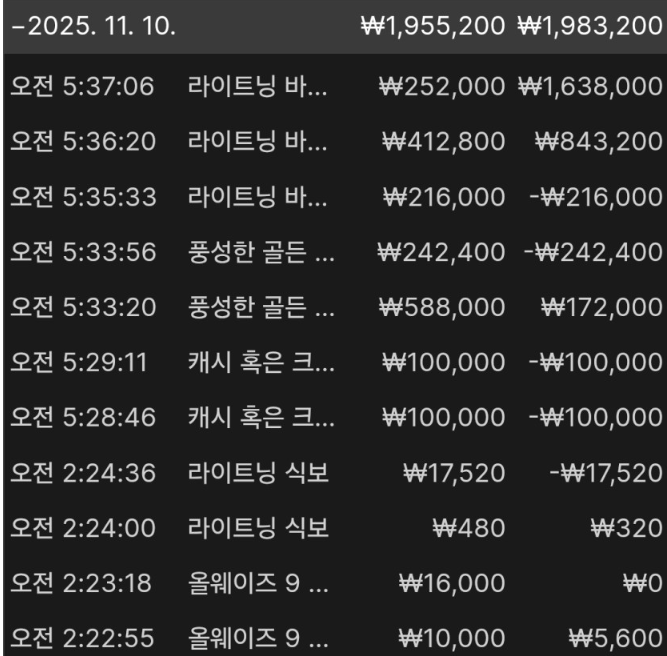Open the 오전 5:29:11 캐시 혹은 크 record

(x=333, y=362)
